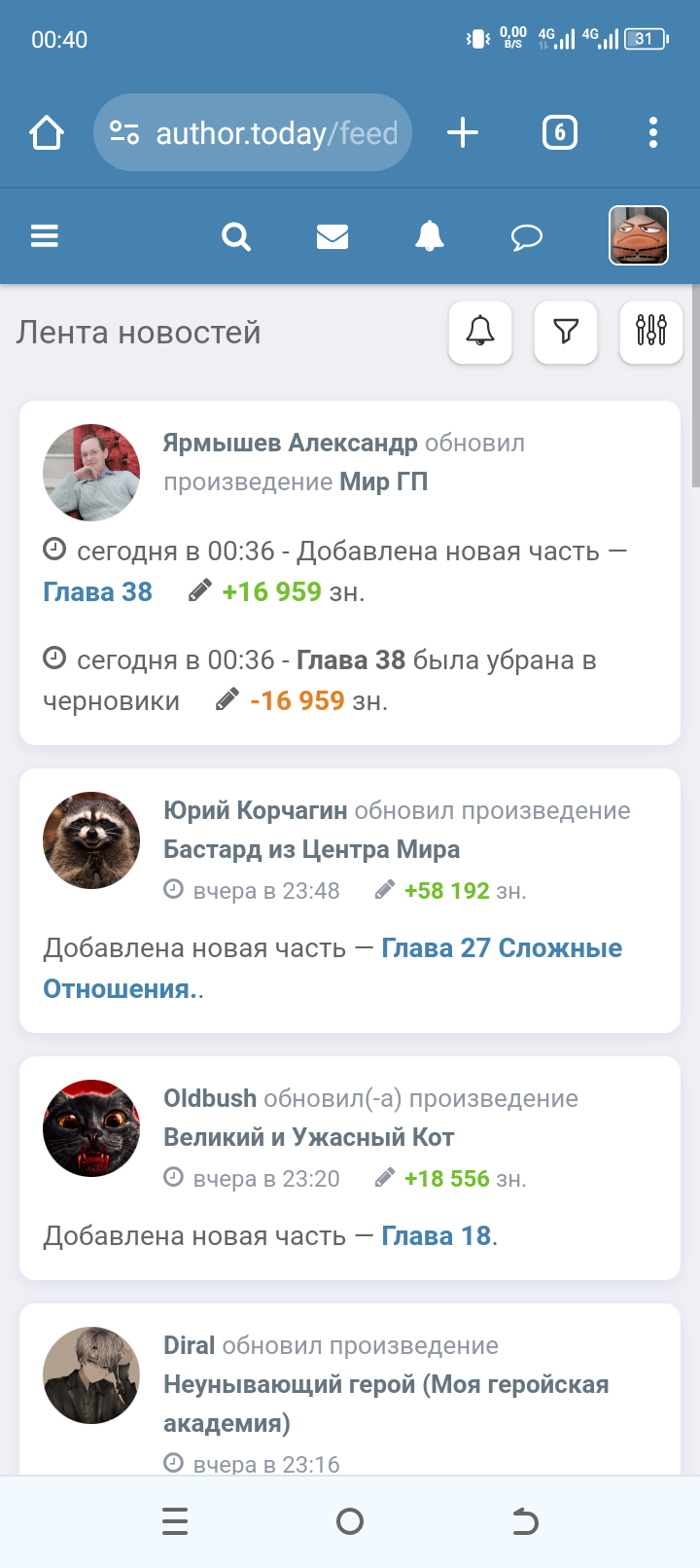Screen dimensions: 700x1568
Task: Open Глава 27 Сложные Отношения chapter
Action: 502,948
